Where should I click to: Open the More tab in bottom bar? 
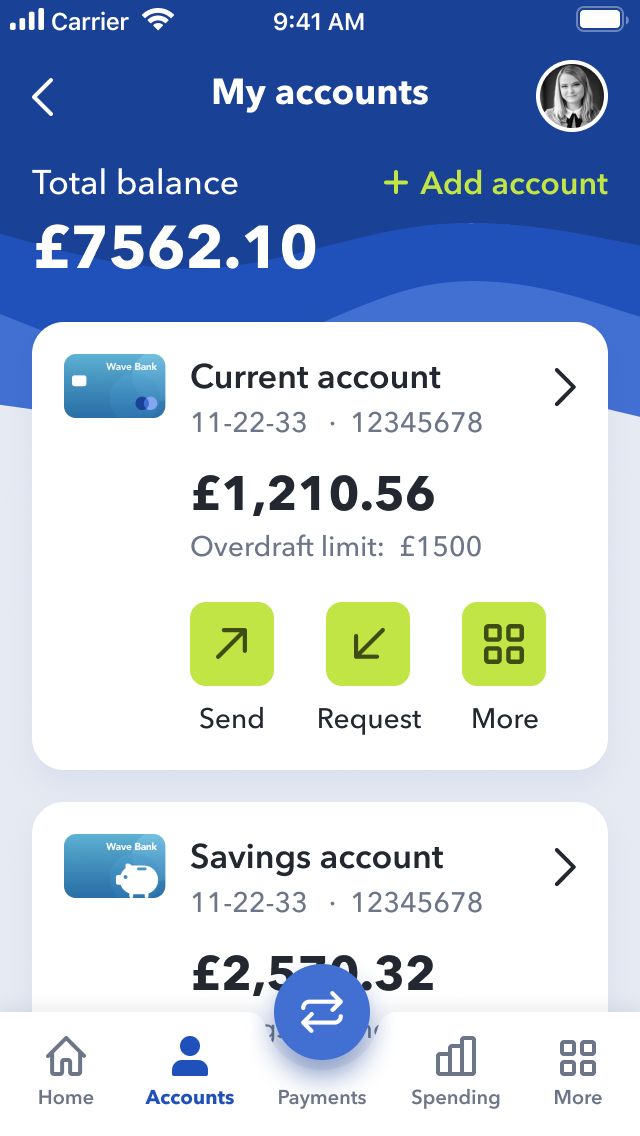point(578,1072)
